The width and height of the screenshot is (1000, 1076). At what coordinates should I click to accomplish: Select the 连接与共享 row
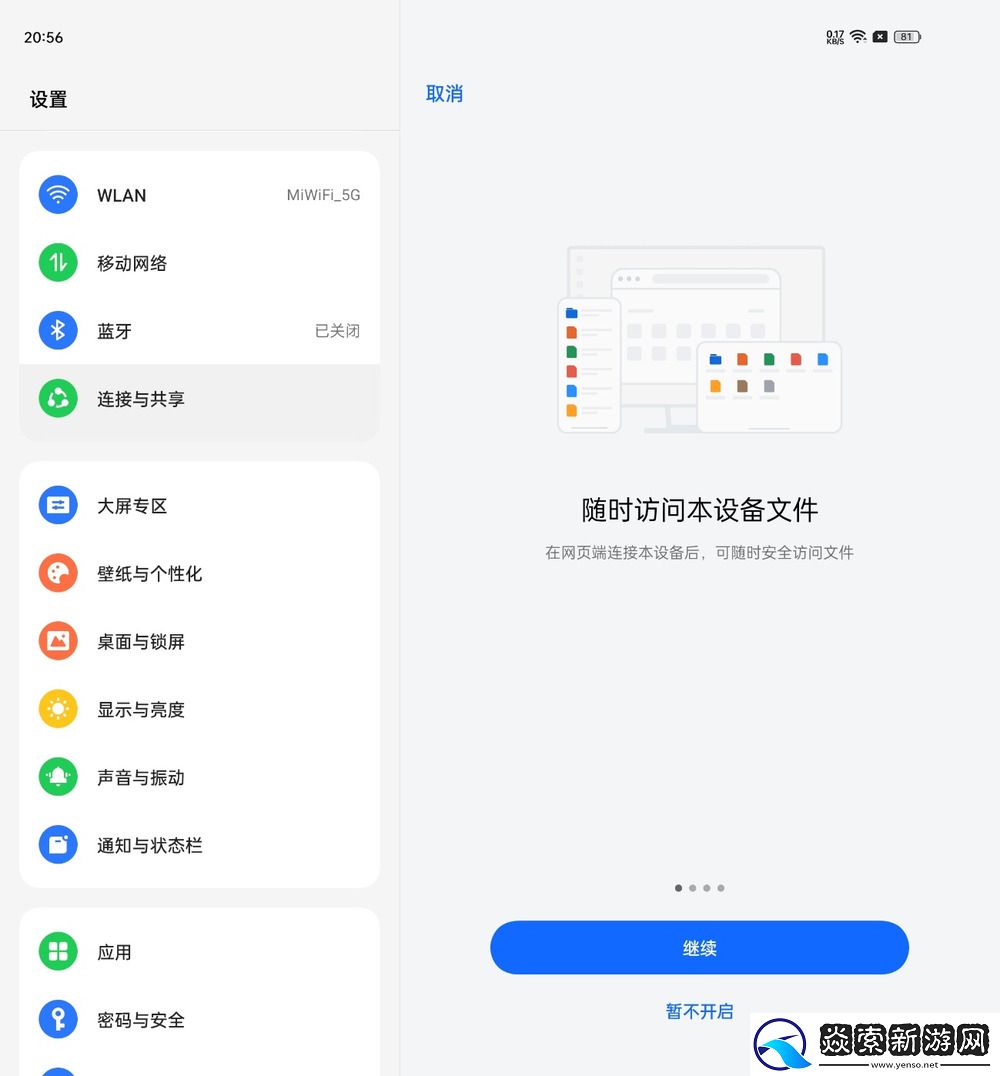(x=199, y=399)
